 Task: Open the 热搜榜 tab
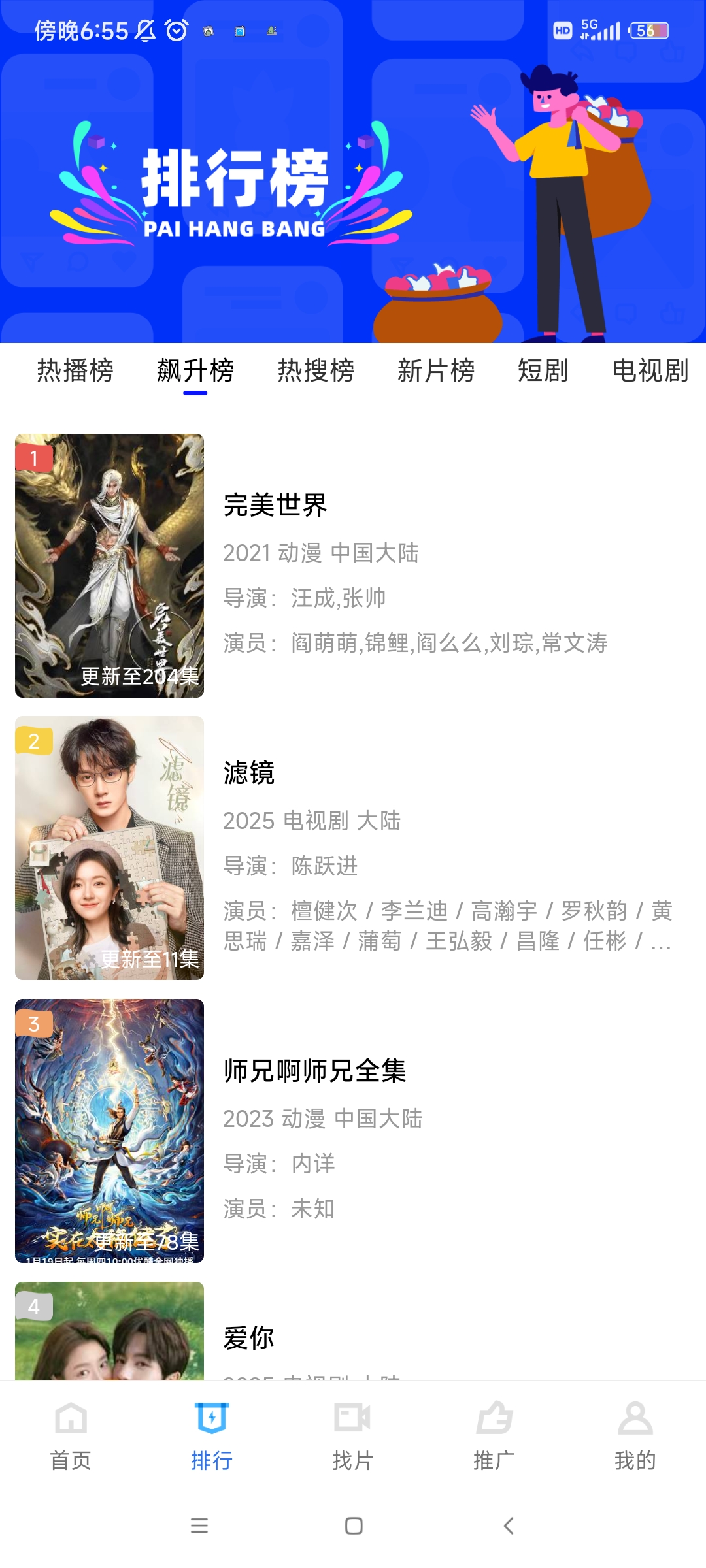tap(316, 370)
